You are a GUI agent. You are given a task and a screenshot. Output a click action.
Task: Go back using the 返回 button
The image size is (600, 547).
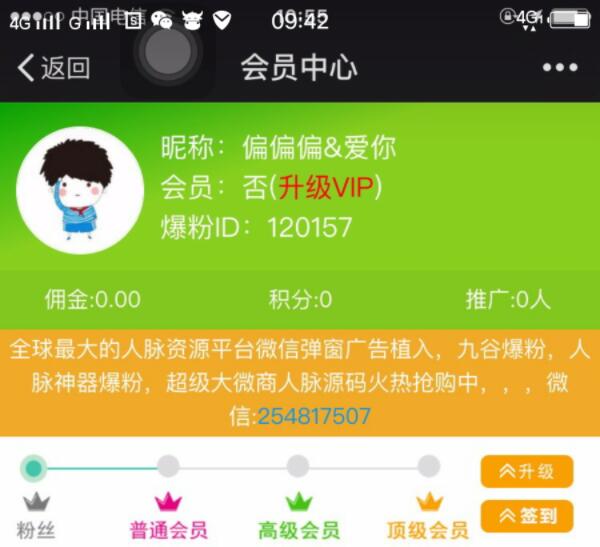pyautogui.click(x=54, y=68)
